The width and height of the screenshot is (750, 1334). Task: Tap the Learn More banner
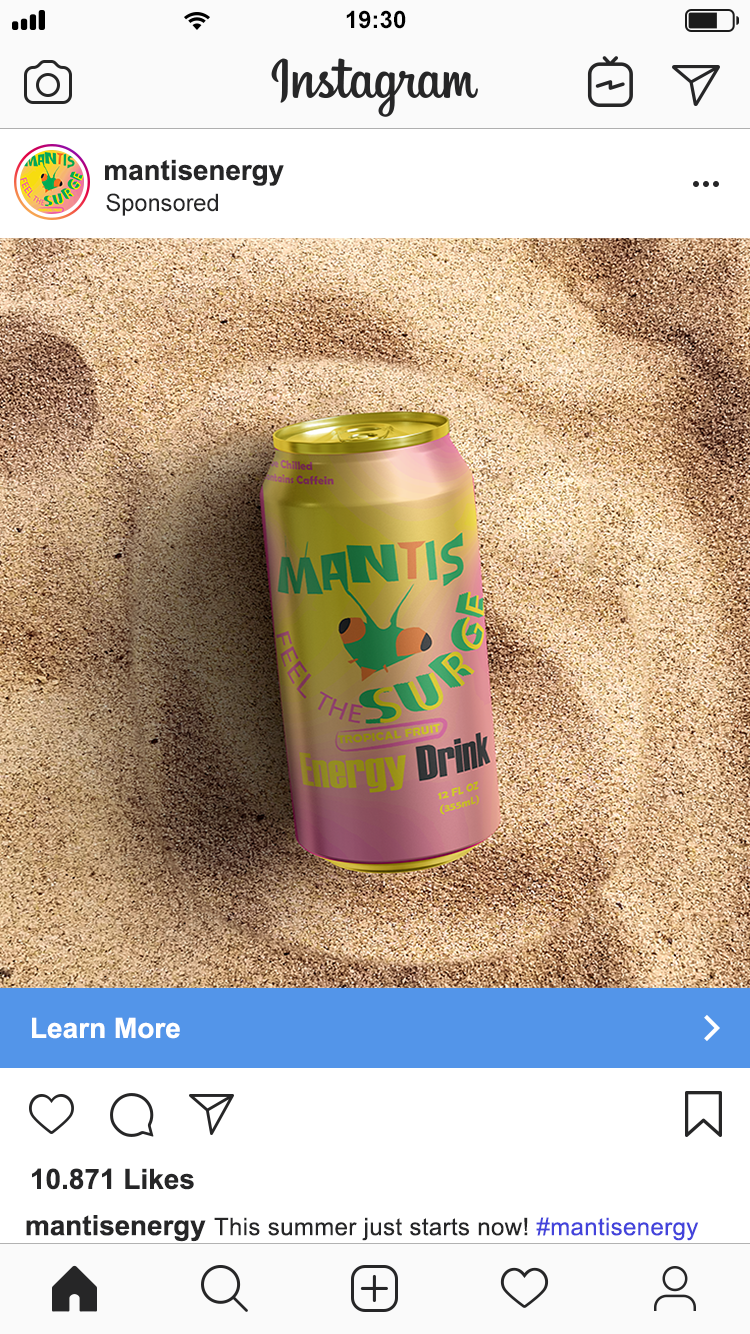point(375,1028)
